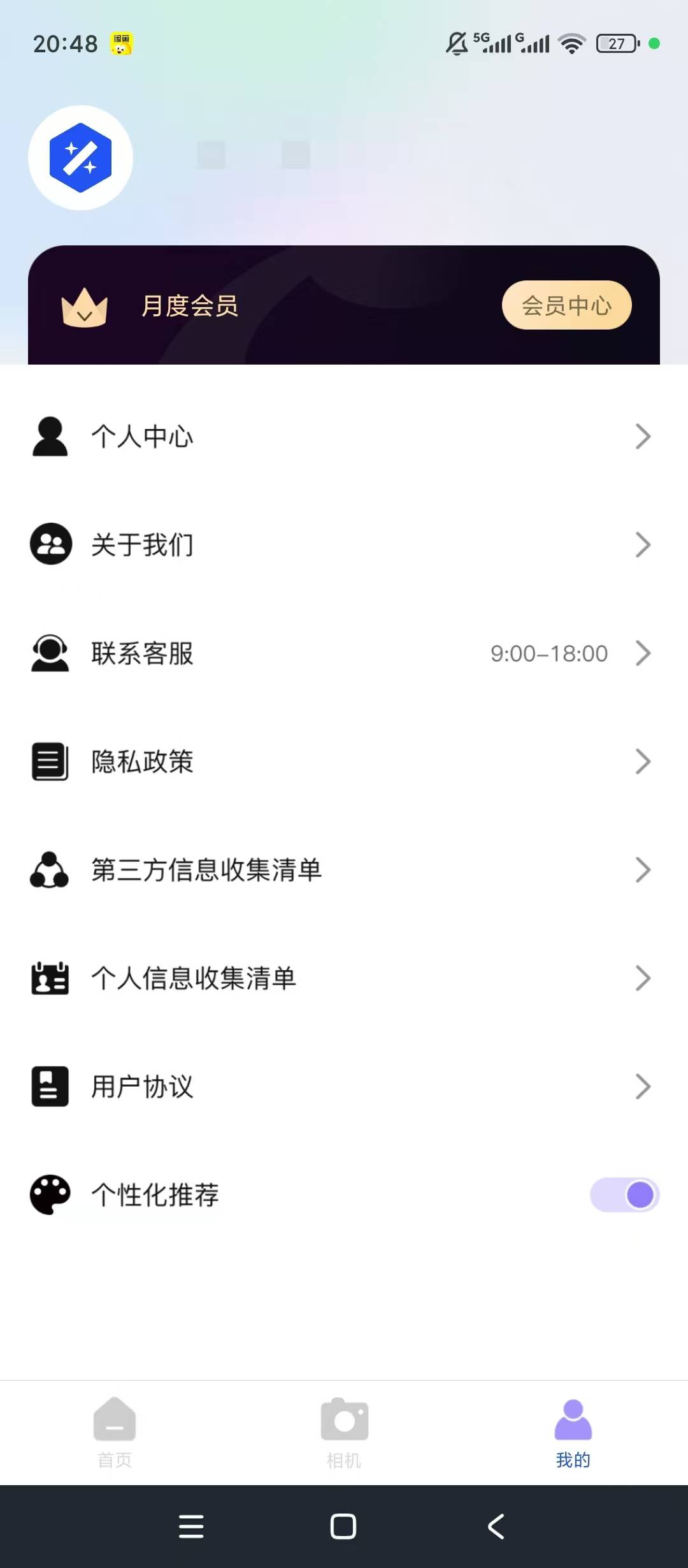The height and width of the screenshot is (1568, 688).
Task: Open the 会员中心 button
Action: click(x=566, y=305)
